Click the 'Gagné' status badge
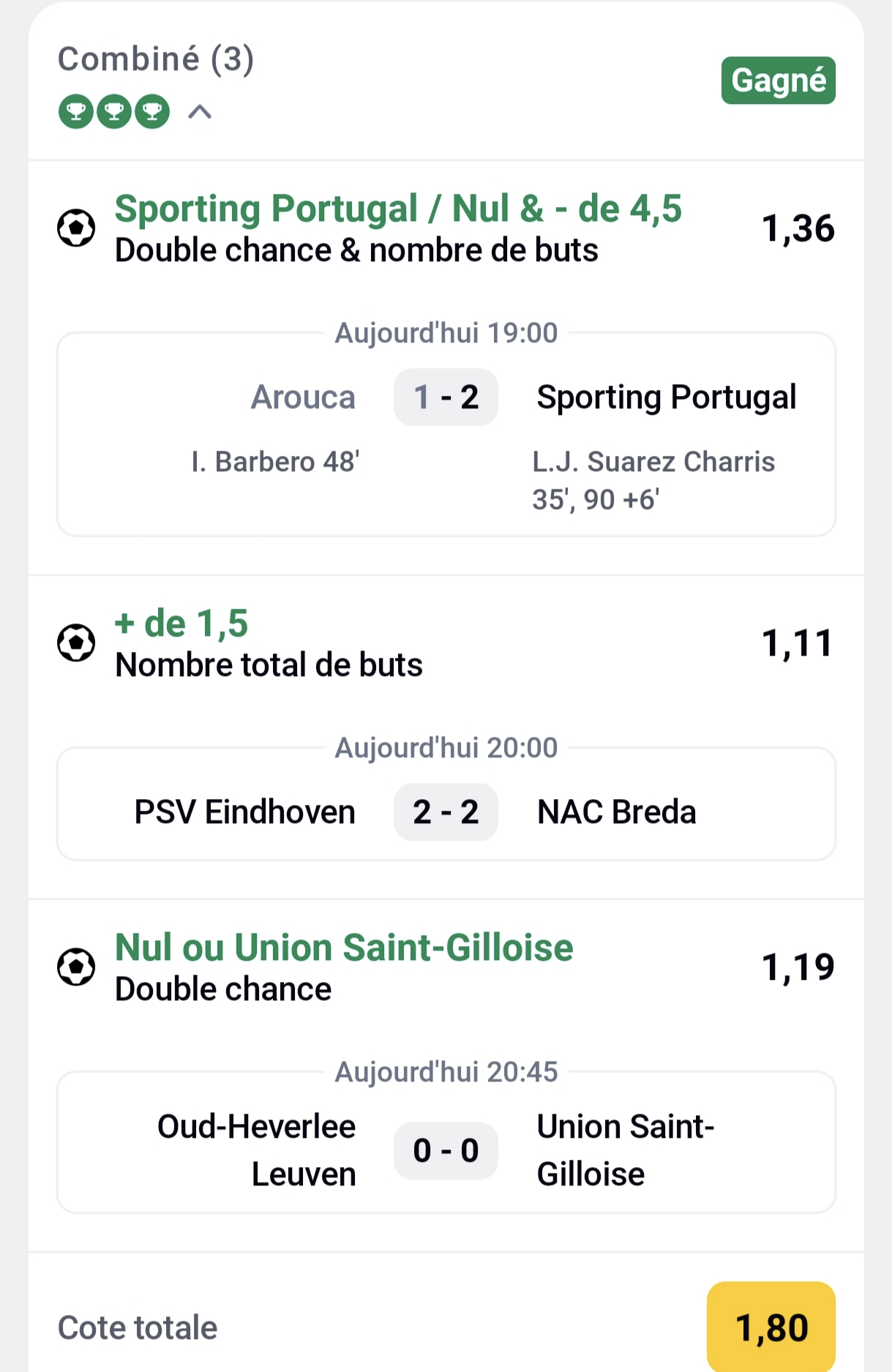This screenshot has width=892, height=1372. [x=778, y=80]
